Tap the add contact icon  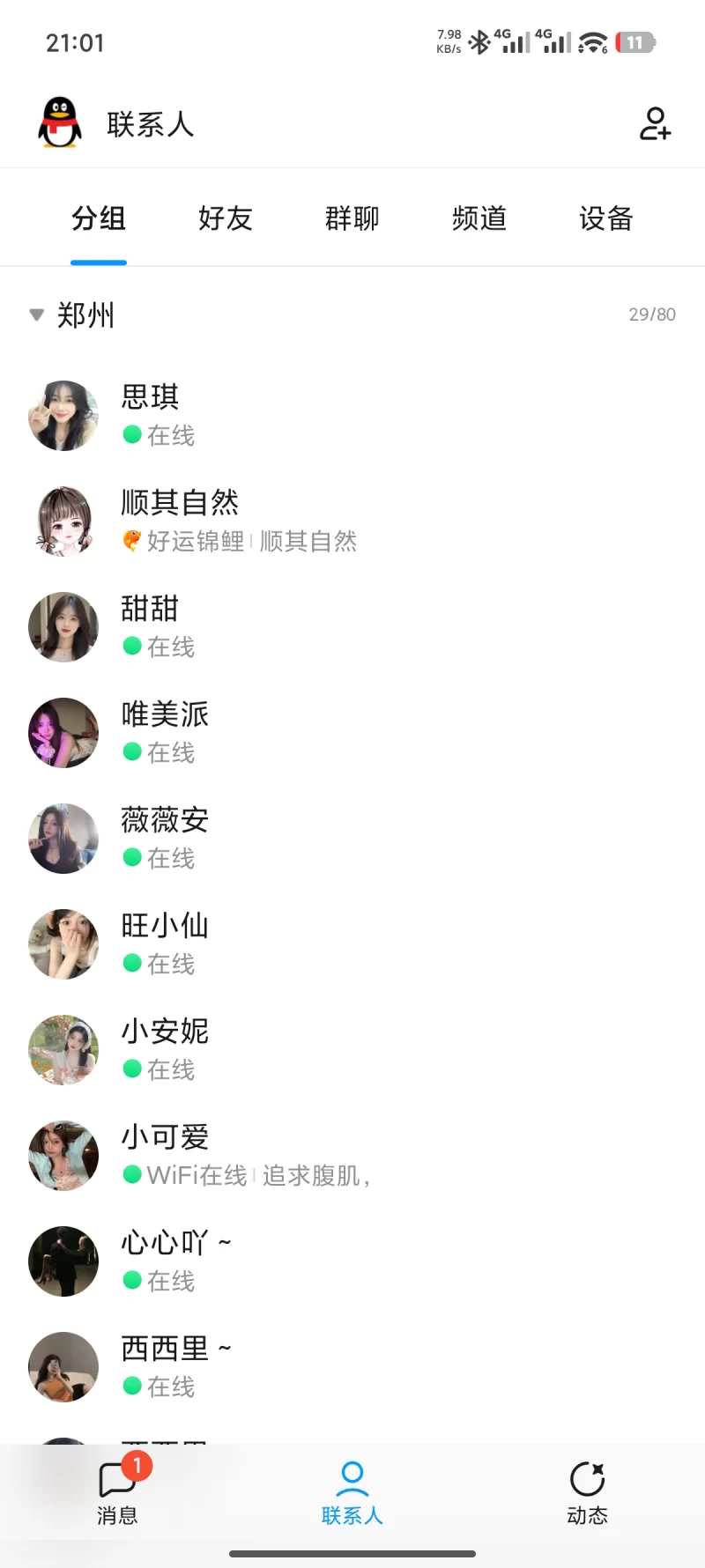[x=655, y=124]
